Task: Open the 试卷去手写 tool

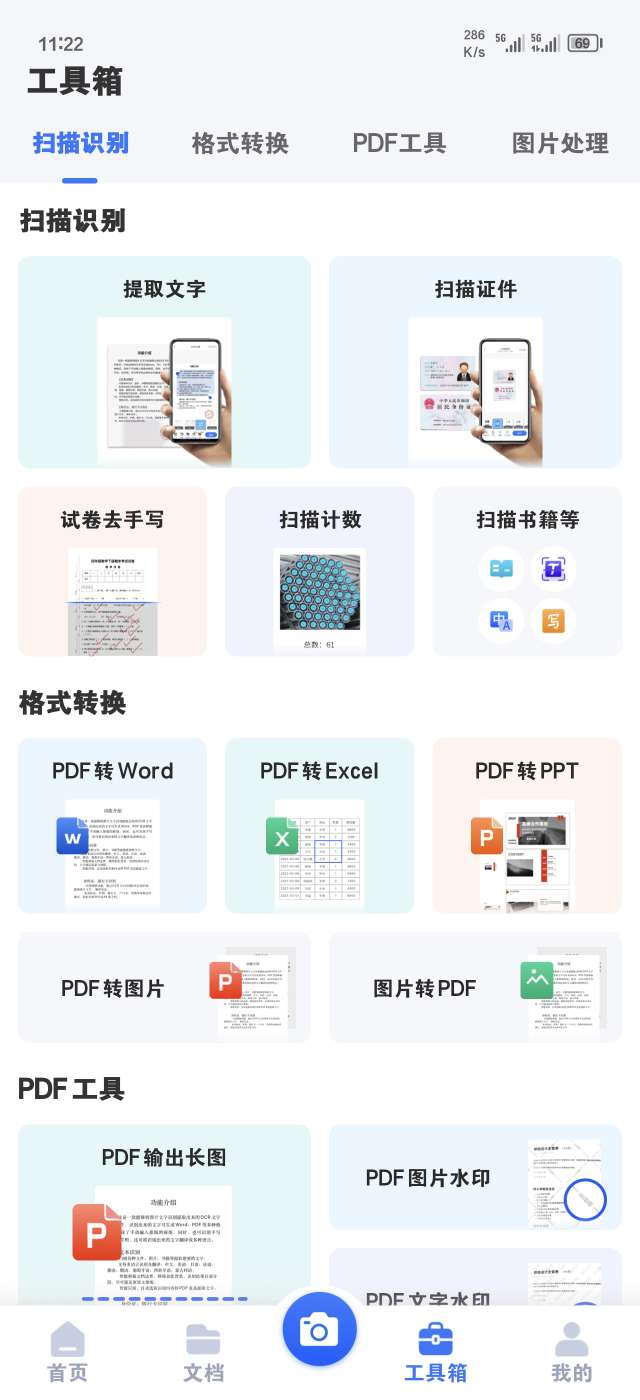Action: click(112, 571)
